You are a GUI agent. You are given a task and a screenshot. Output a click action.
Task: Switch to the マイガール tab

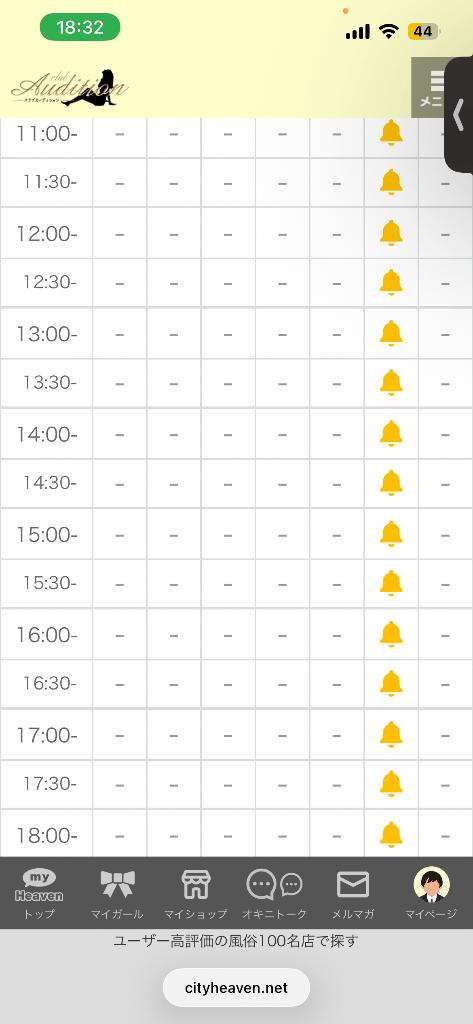coord(118,893)
